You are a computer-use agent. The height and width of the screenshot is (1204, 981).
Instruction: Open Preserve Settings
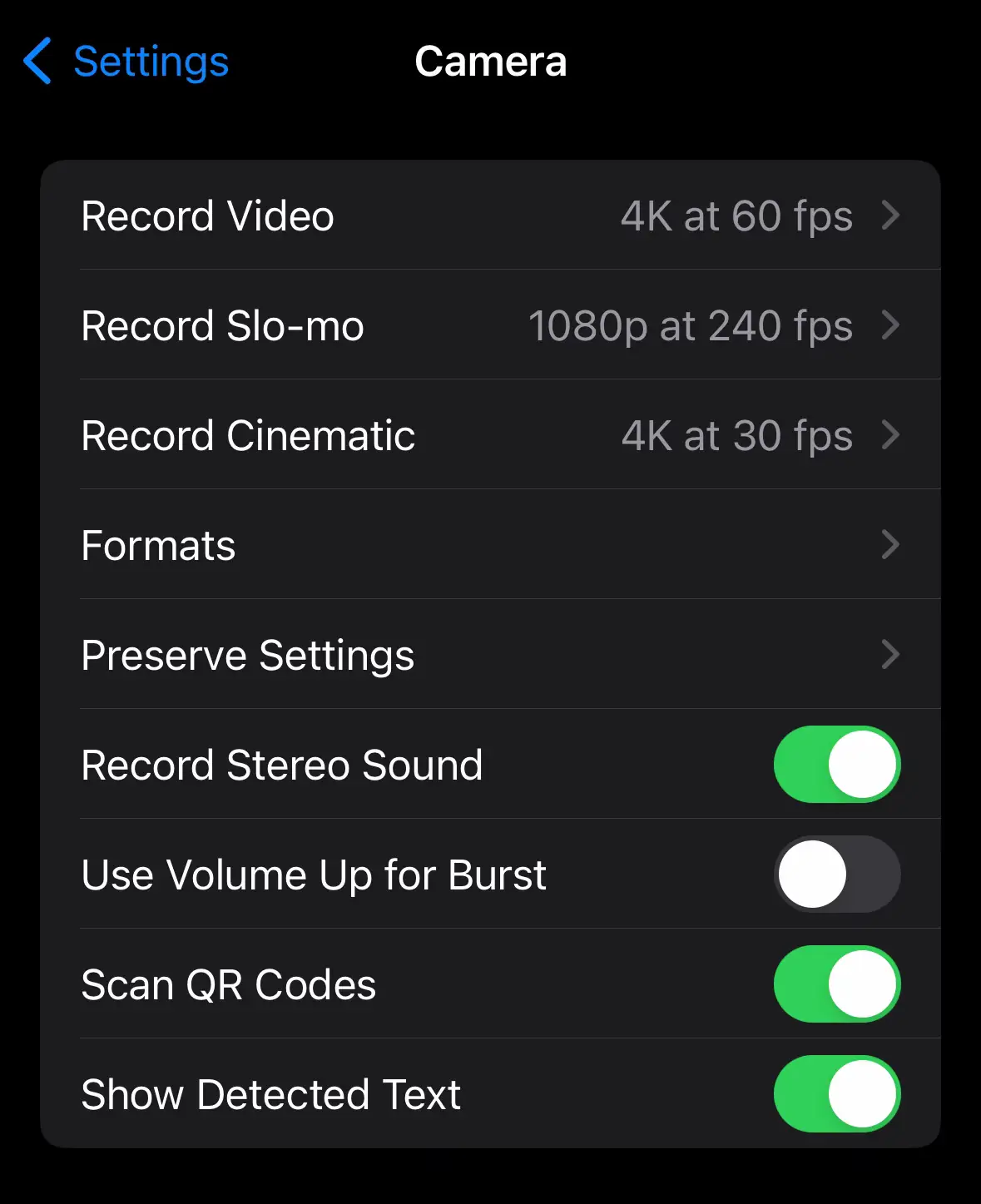pyautogui.click(x=490, y=656)
